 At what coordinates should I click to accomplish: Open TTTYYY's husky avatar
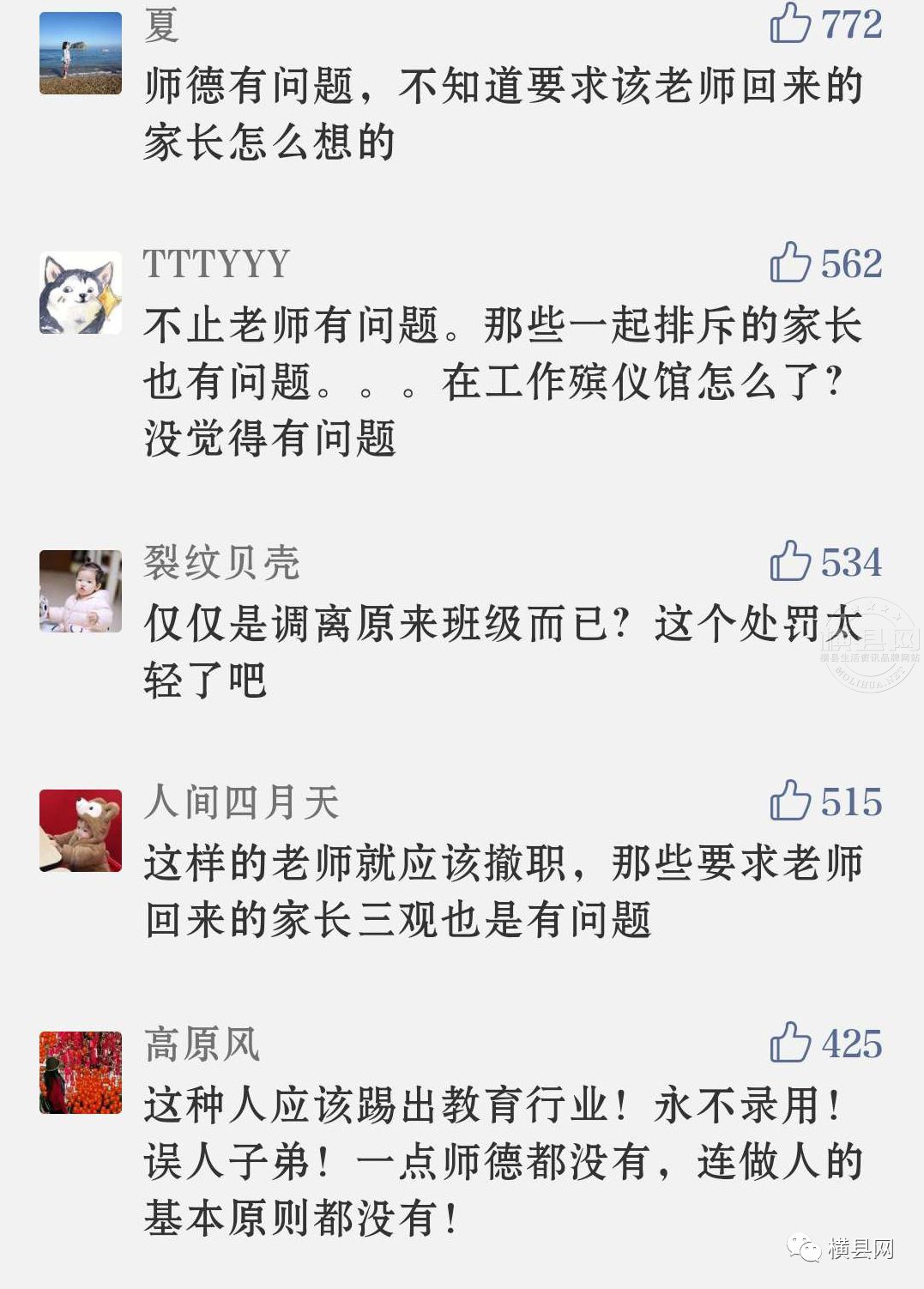[x=81, y=293]
